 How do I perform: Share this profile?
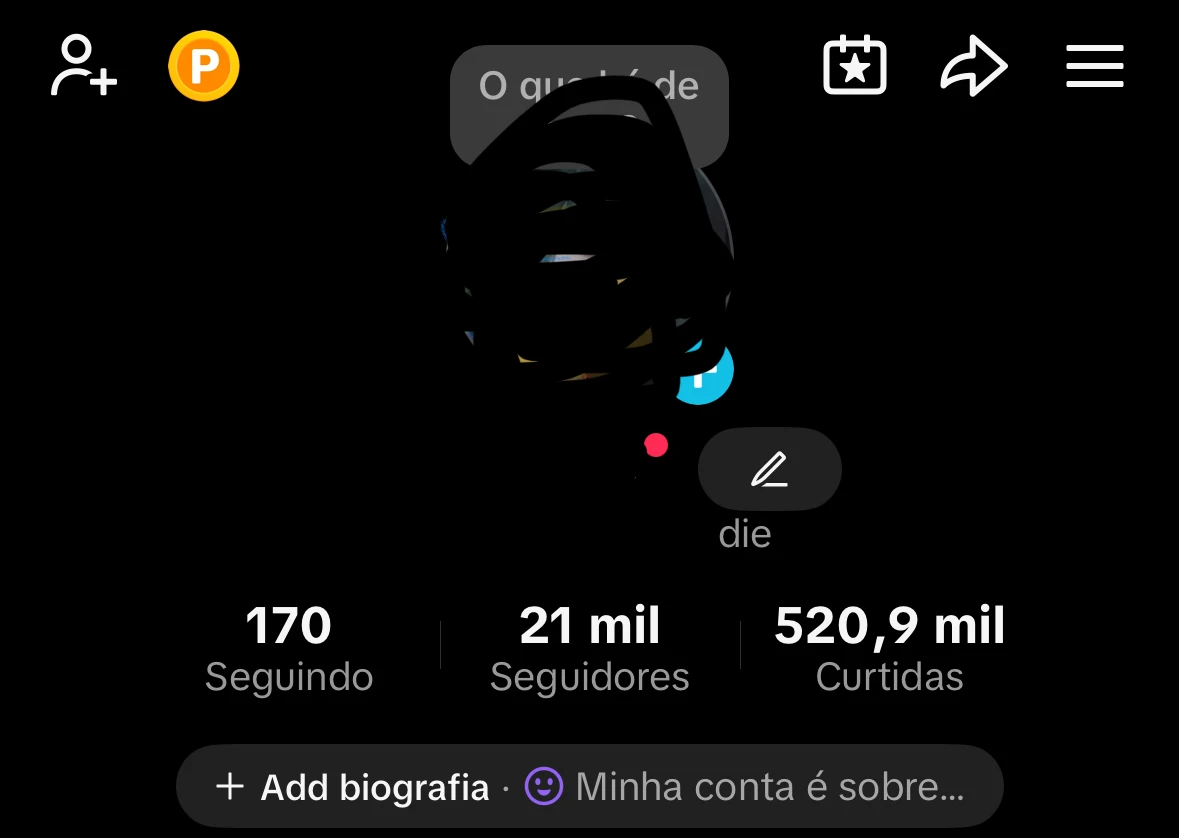[973, 67]
